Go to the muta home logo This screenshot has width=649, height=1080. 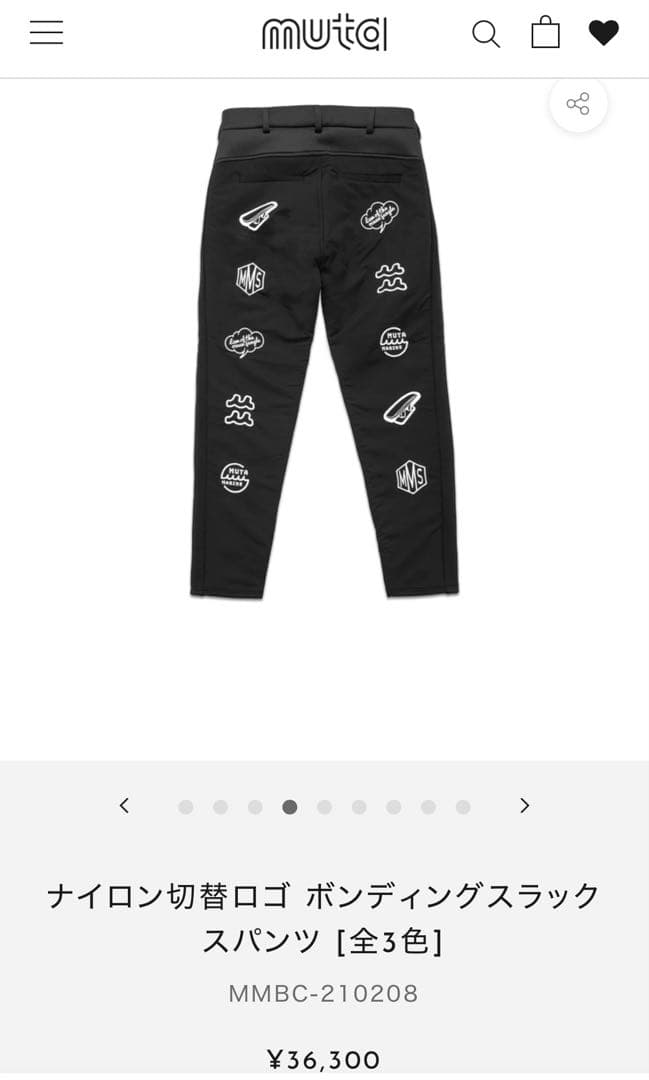[x=324, y=33]
